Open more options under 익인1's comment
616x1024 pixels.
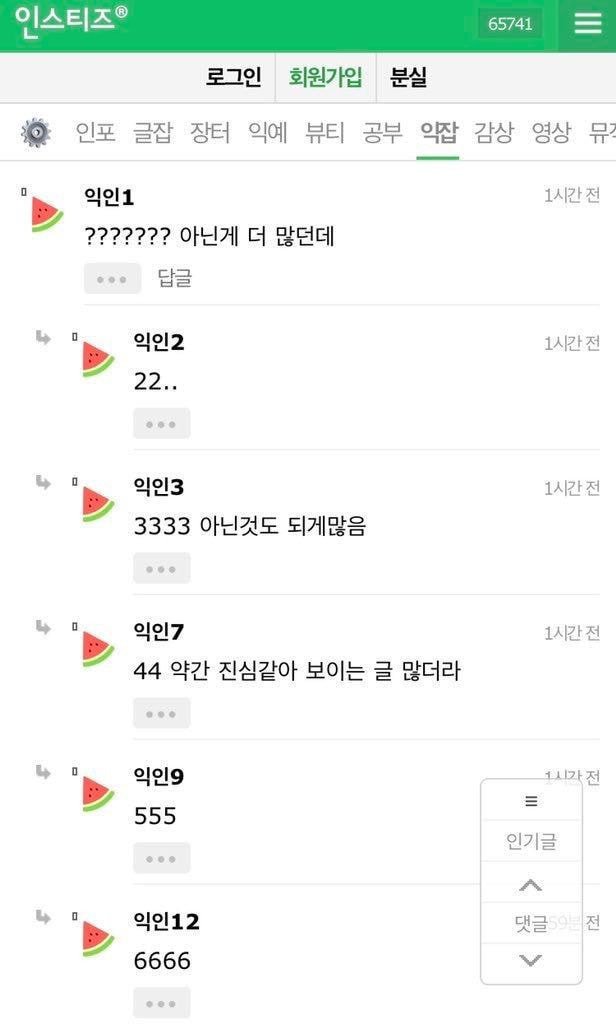[x=112, y=279]
